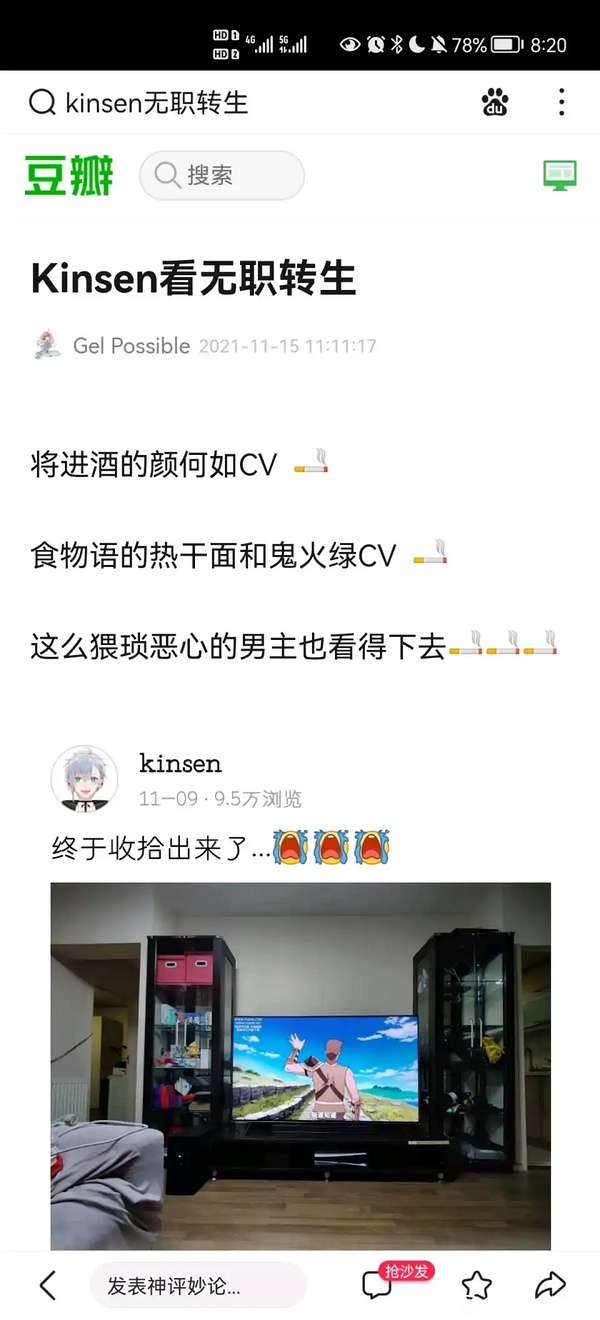Tap the 搜索 search field

pos(221,176)
